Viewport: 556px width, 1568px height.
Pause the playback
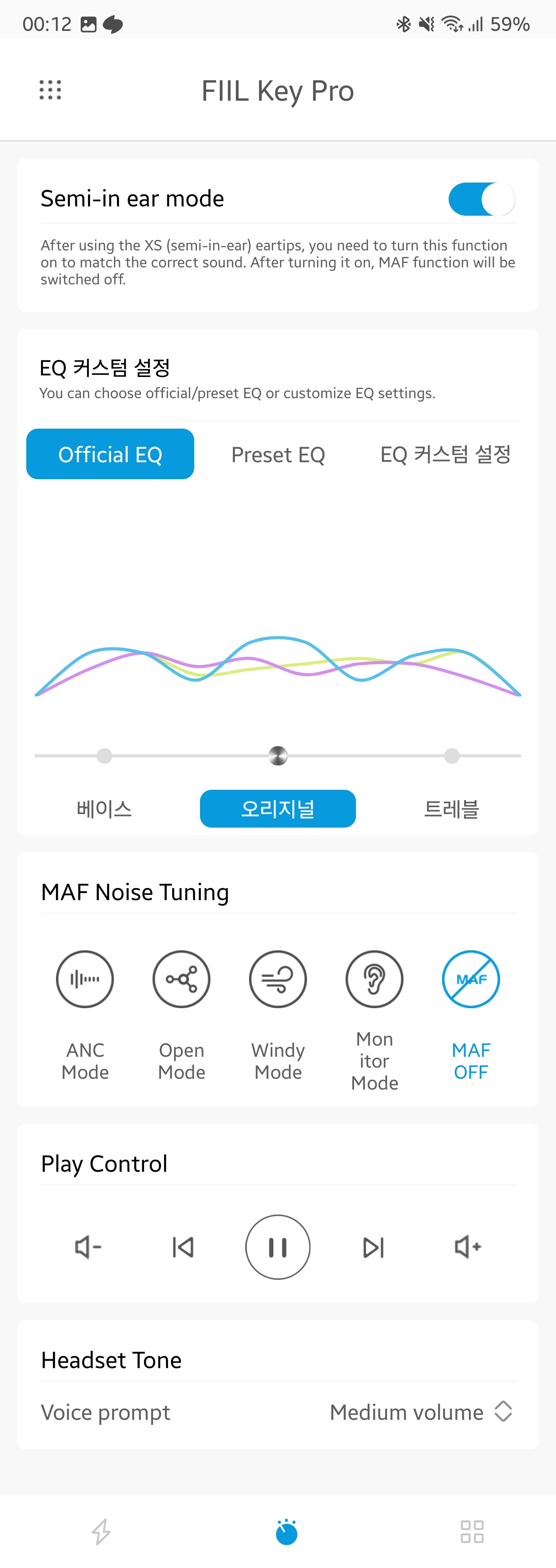(x=278, y=1247)
